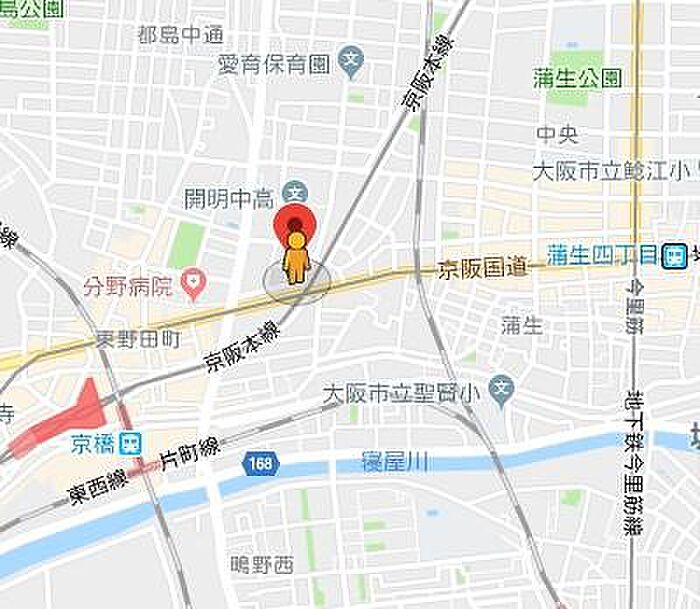Select 大阪市立聖賢小 school marker
The width and height of the screenshot is (700, 609).
[501, 386]
